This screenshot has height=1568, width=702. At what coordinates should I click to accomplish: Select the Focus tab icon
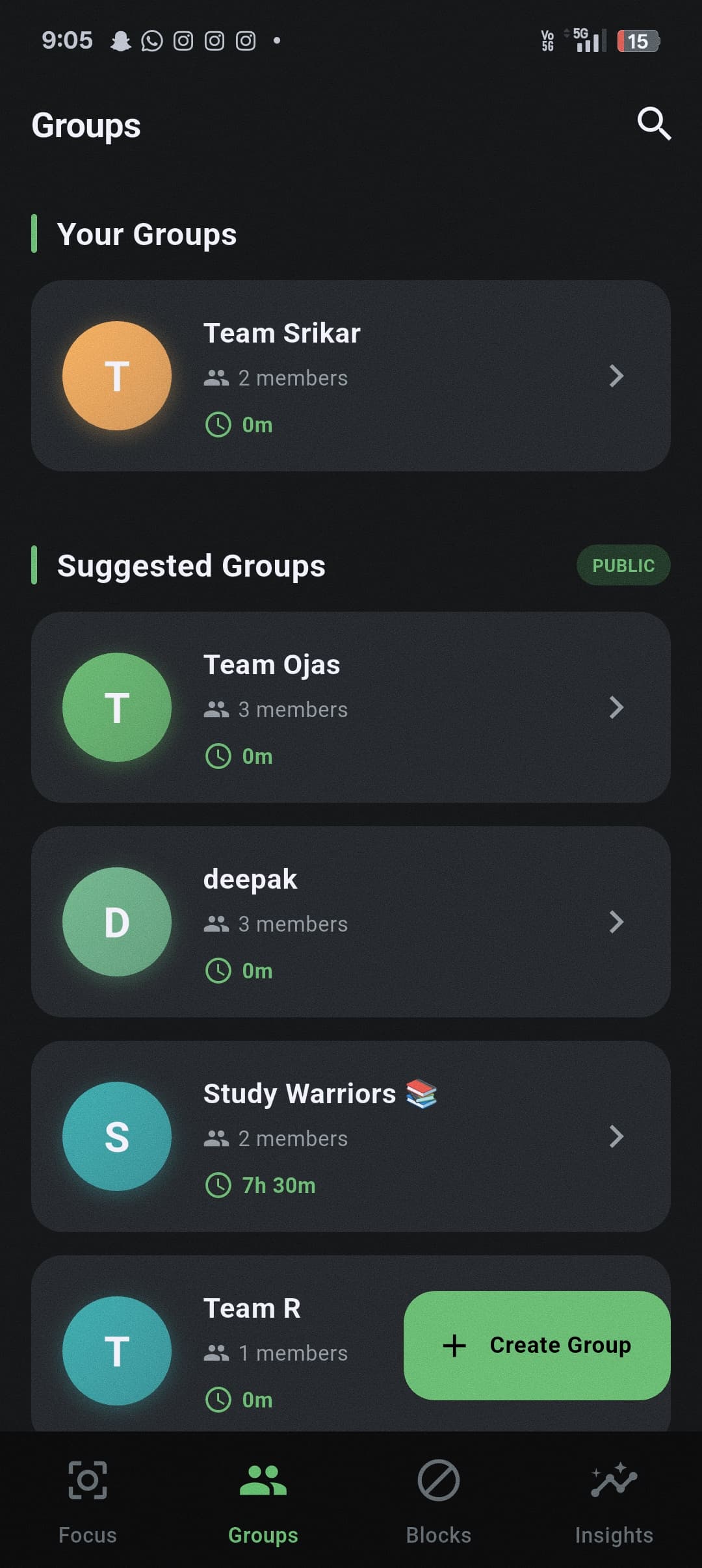(x=87, y=1481)
